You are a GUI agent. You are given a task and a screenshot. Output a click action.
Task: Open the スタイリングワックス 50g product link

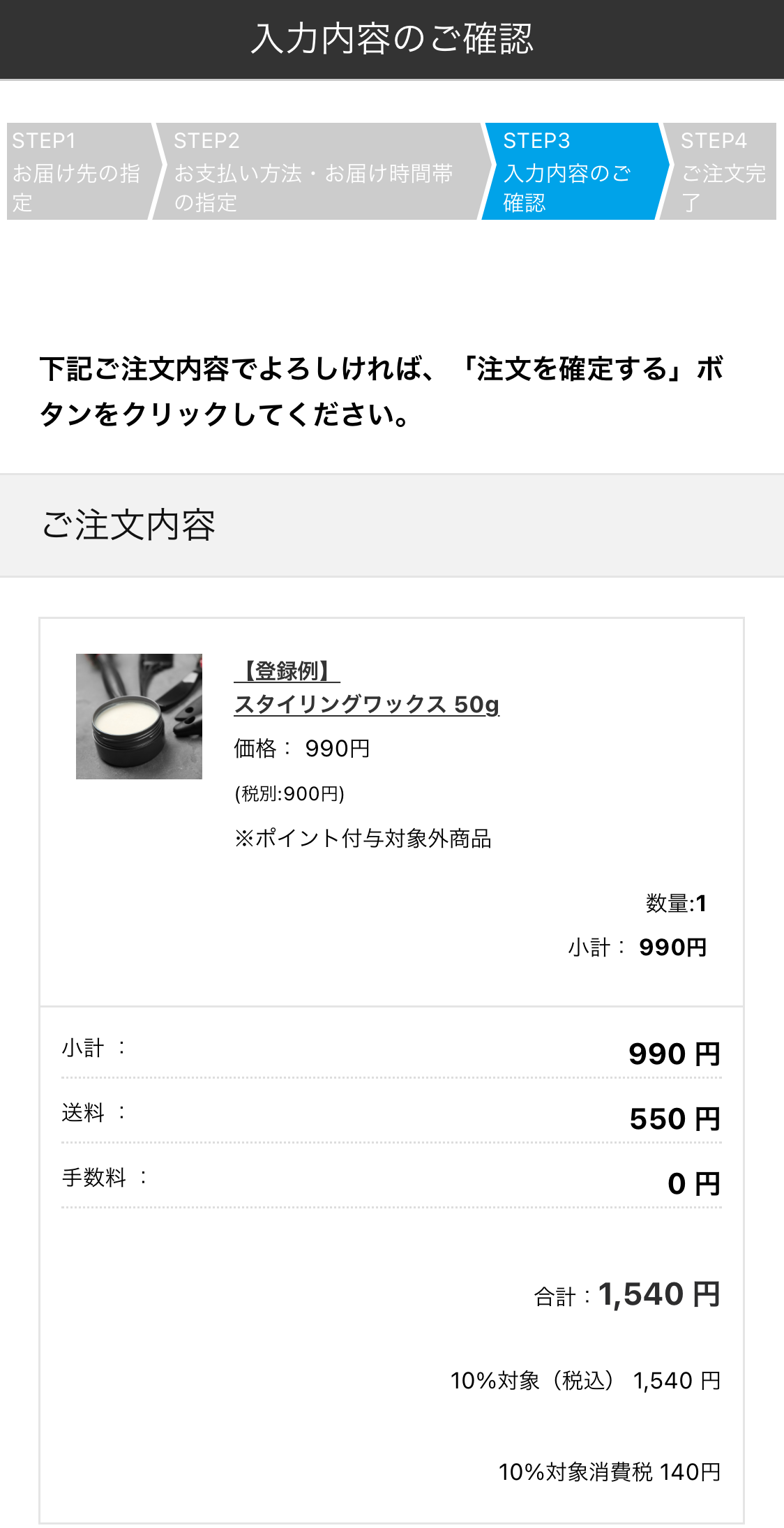click(366, 704)
